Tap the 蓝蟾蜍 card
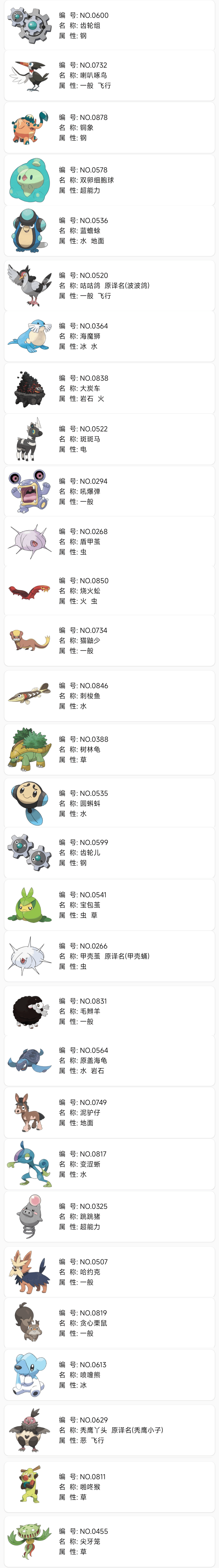Screen dimensions: 219x1568 pos(109,231)
